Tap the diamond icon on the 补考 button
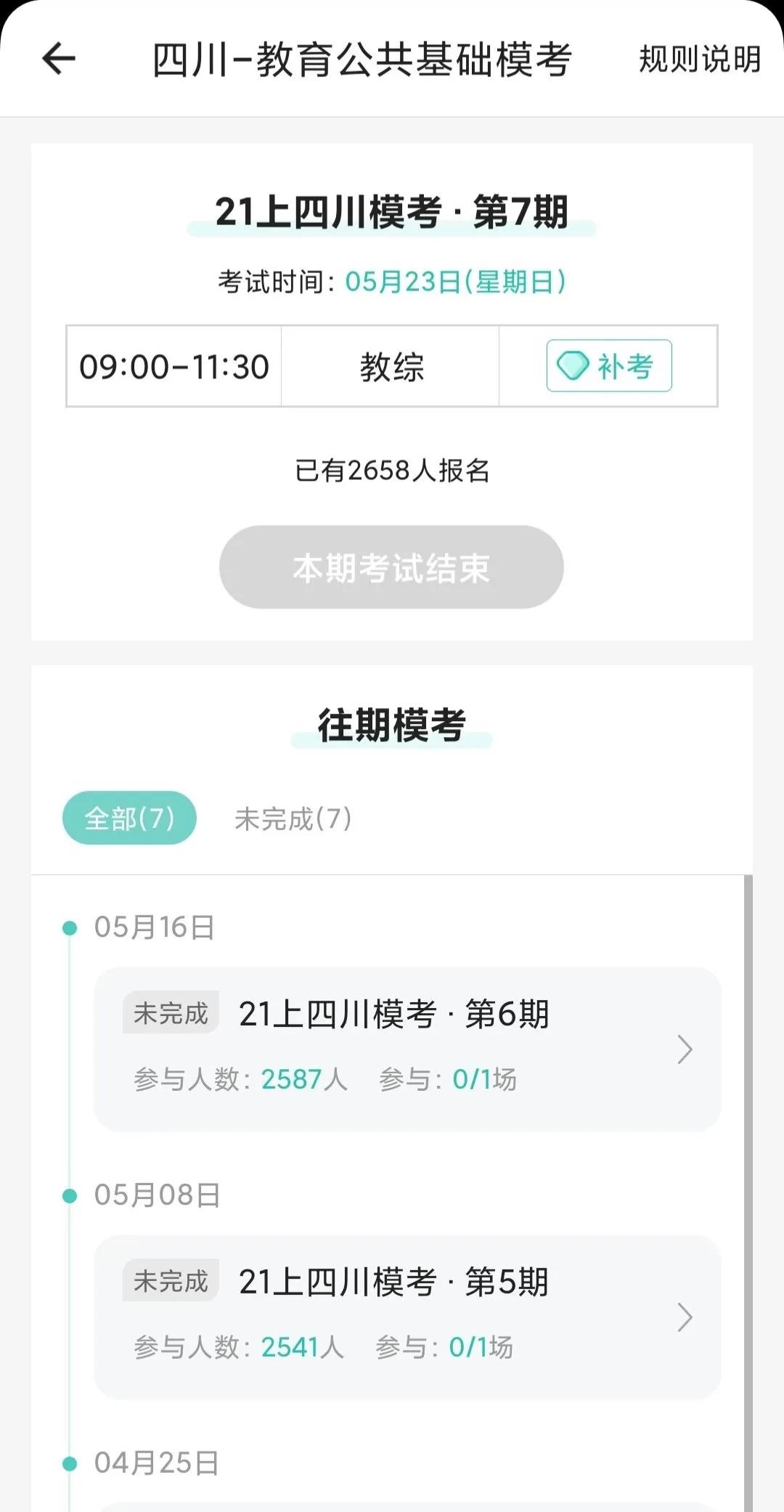This screenshot has width=784, height=1512. pos(573,366)
